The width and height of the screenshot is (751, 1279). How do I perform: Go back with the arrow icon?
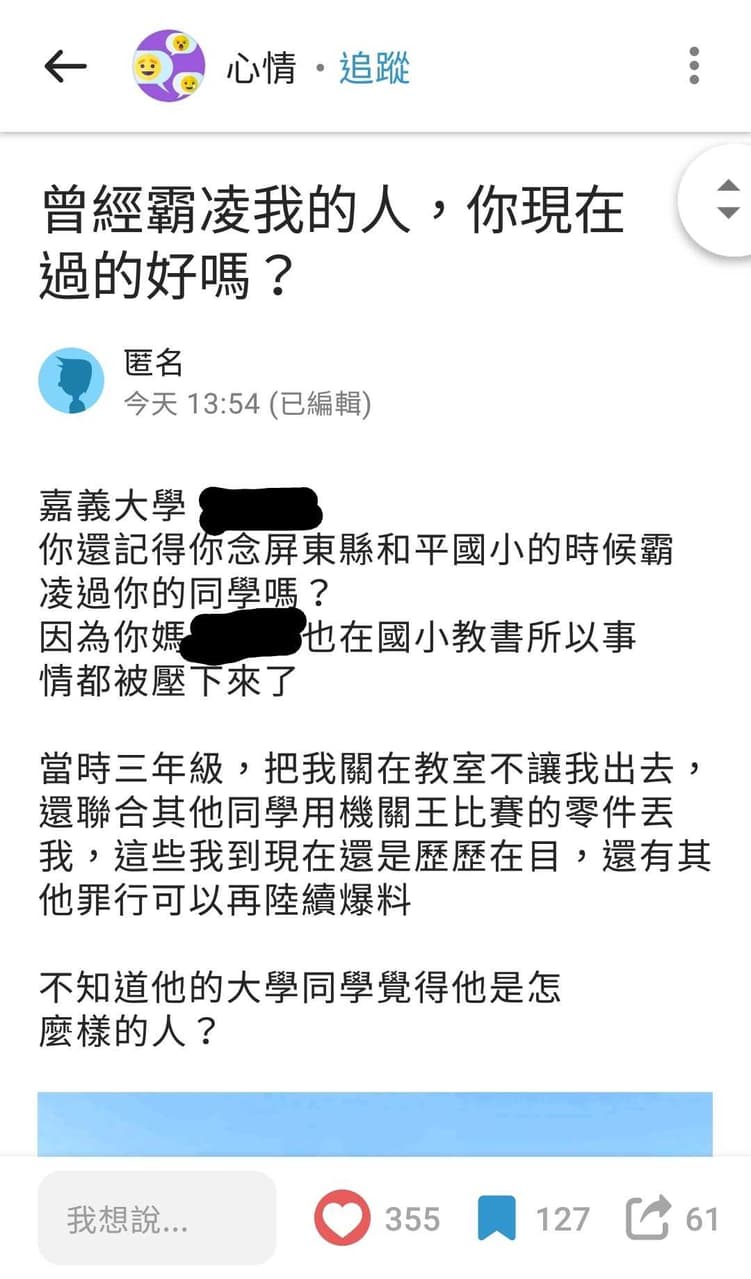tap(66, 67)
